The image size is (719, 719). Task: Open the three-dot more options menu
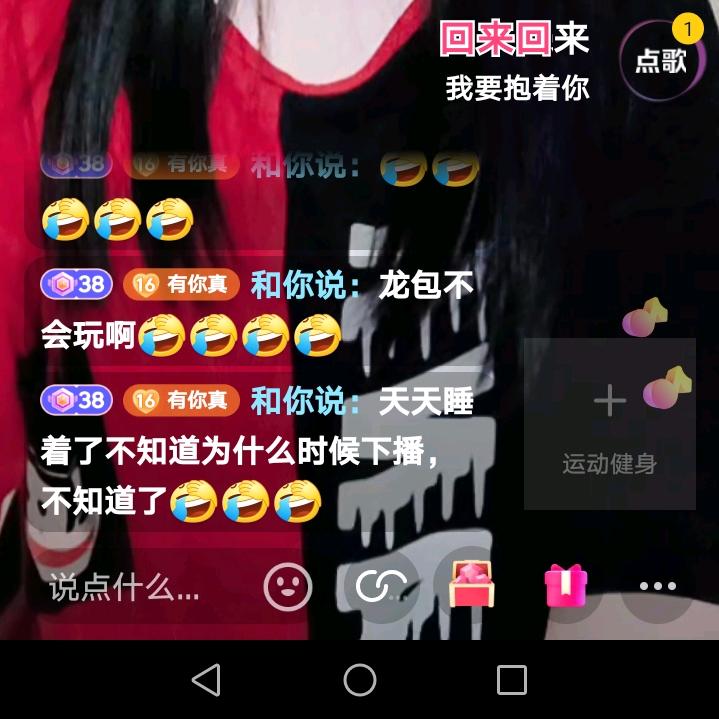(x=657, y=586)
